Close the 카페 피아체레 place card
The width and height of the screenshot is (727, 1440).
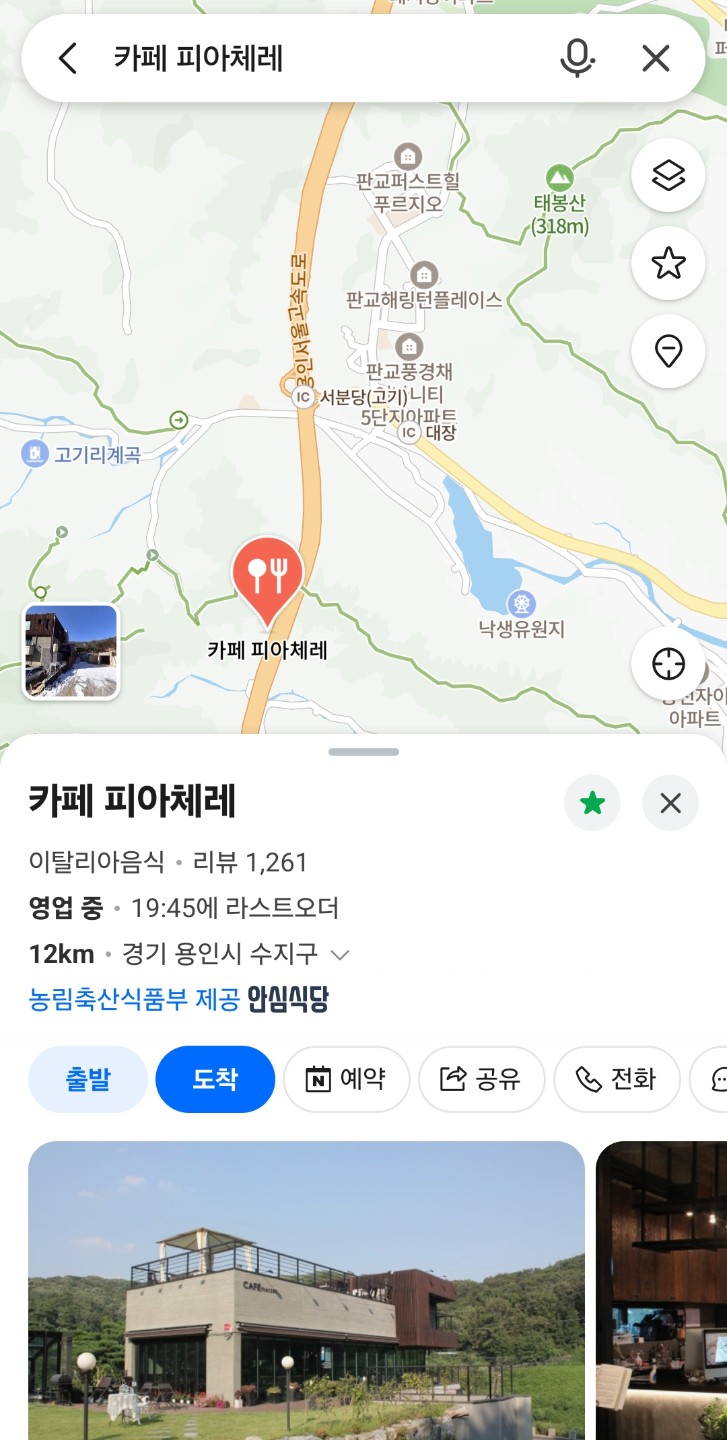(670, 802)
